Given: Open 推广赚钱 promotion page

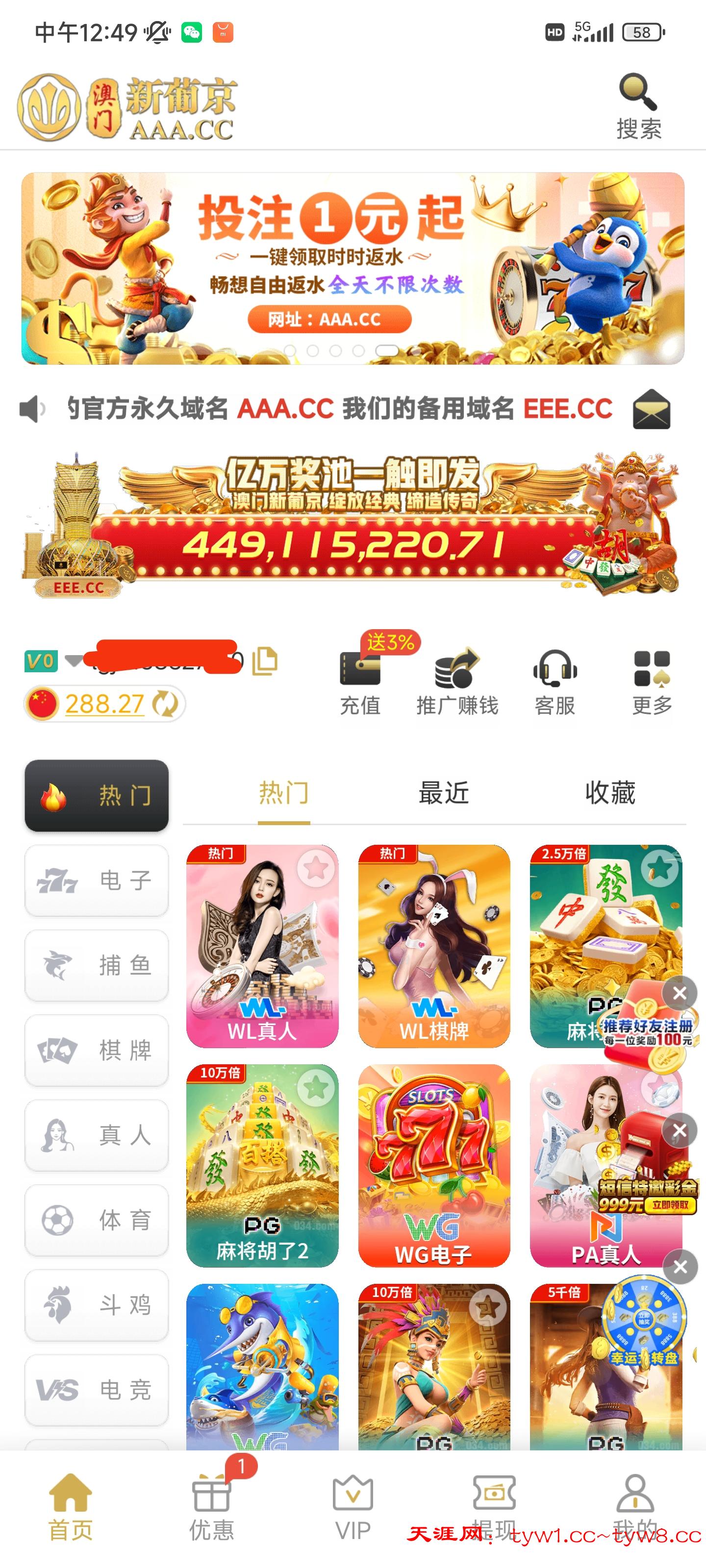Looking at the screenshot, I should (x=457, y=681).
